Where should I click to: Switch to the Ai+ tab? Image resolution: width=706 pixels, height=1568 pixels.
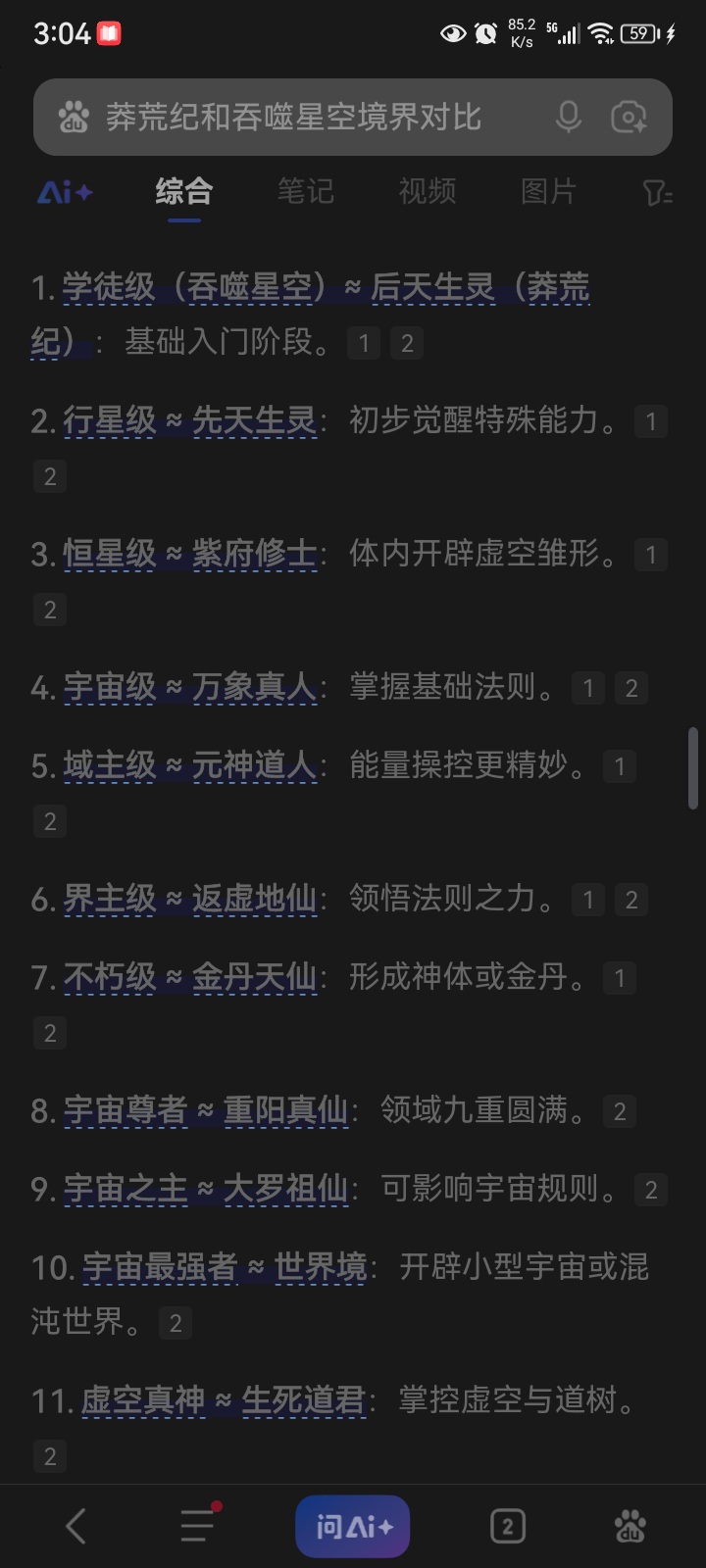[65, 192]
